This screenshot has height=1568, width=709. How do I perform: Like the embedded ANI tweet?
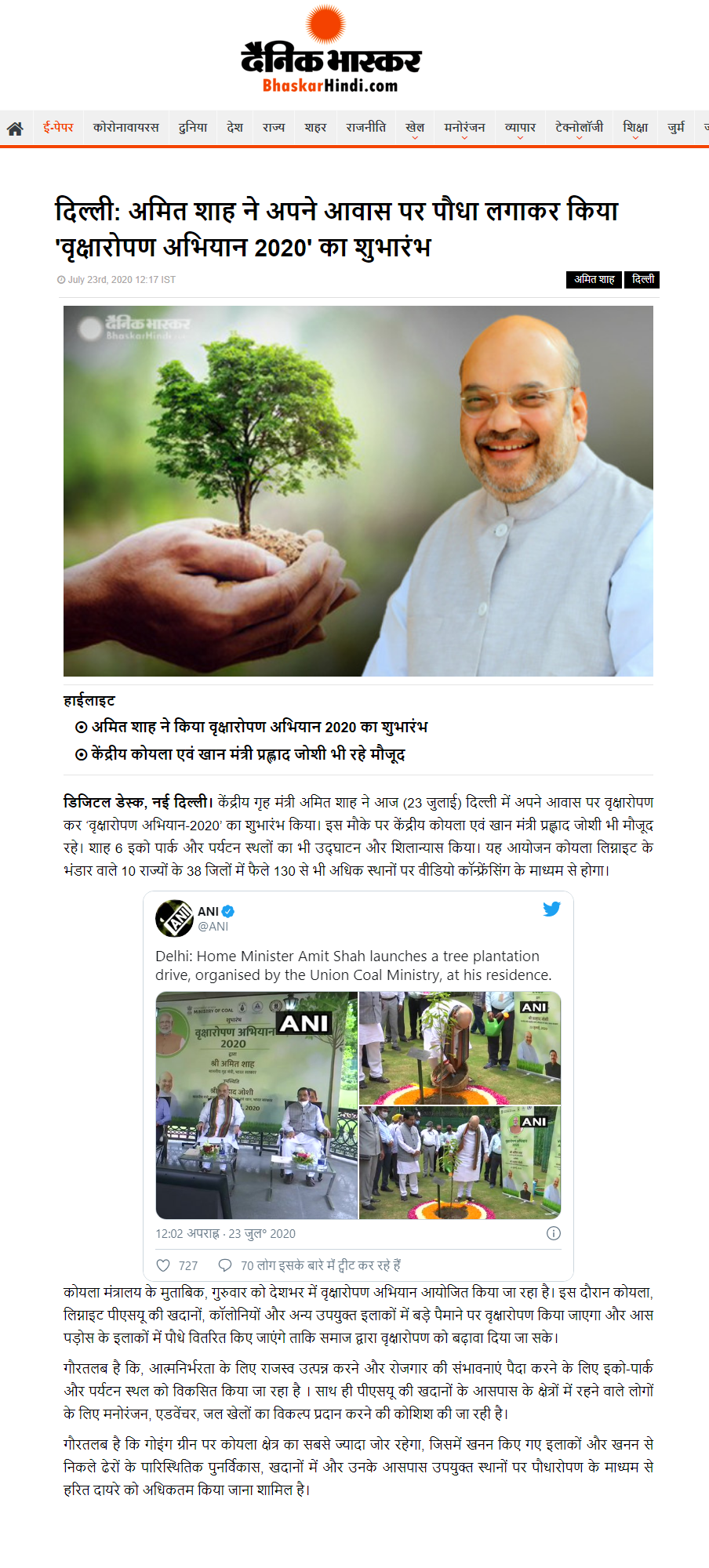coord(163,1265)
